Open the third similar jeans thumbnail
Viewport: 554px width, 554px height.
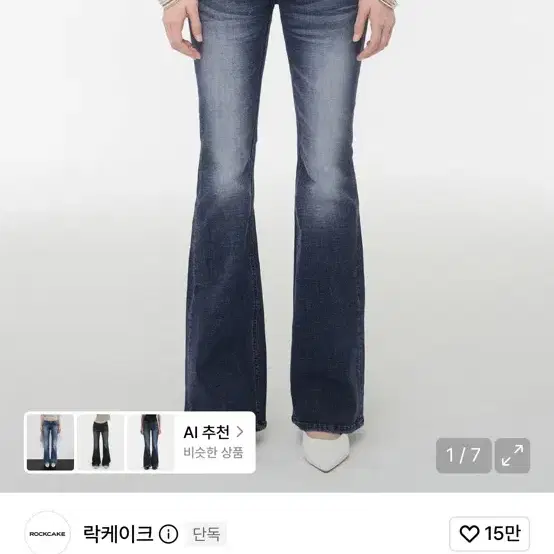[x=151, y=442]
